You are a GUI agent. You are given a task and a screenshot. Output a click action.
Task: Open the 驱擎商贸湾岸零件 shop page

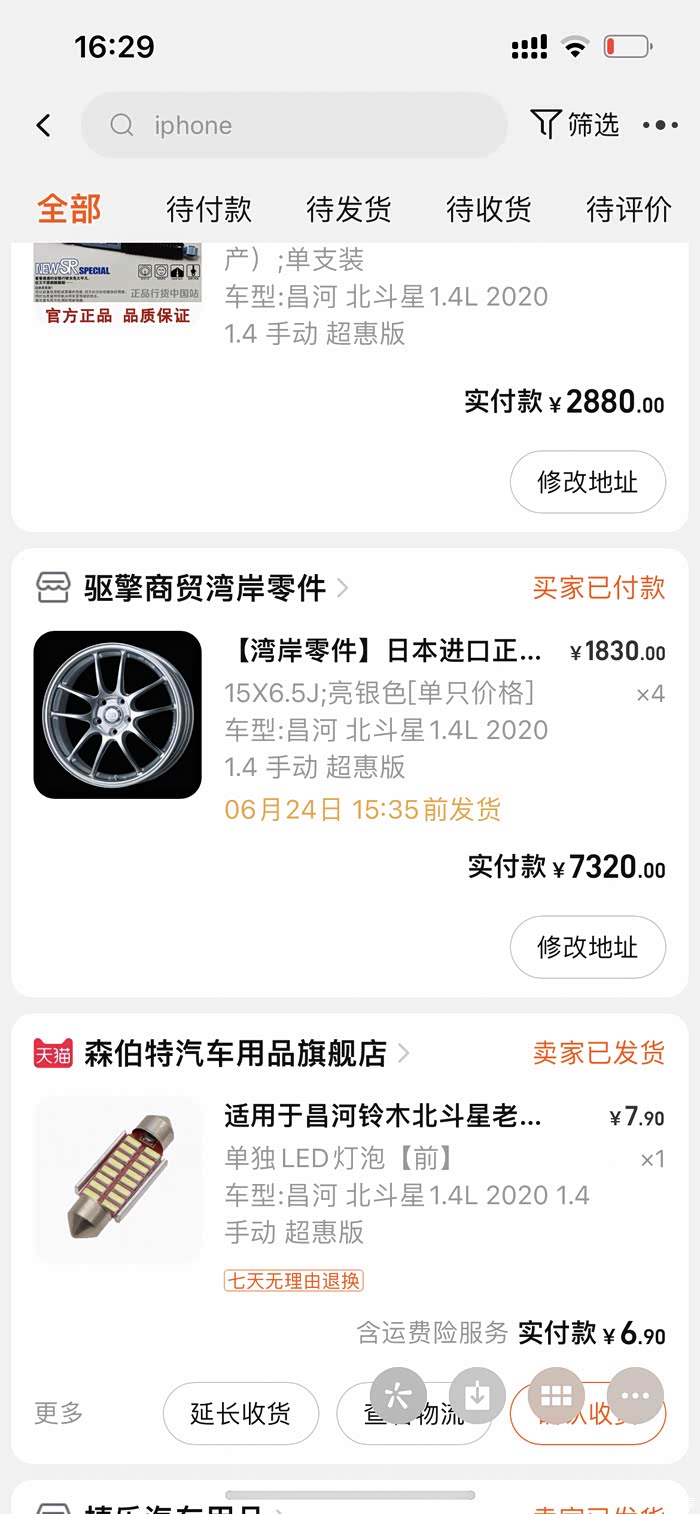coord(204,588)
